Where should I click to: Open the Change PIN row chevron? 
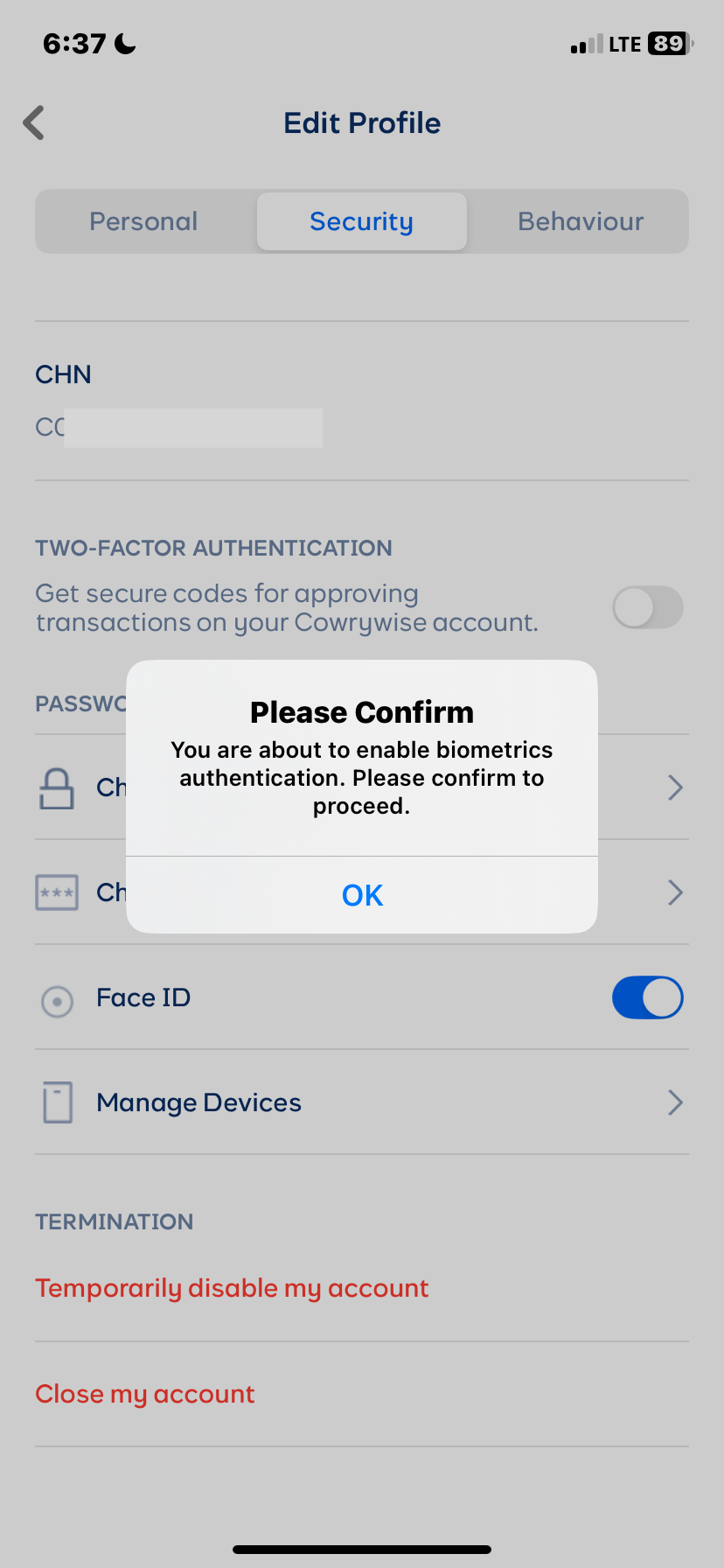coord(675,892)
